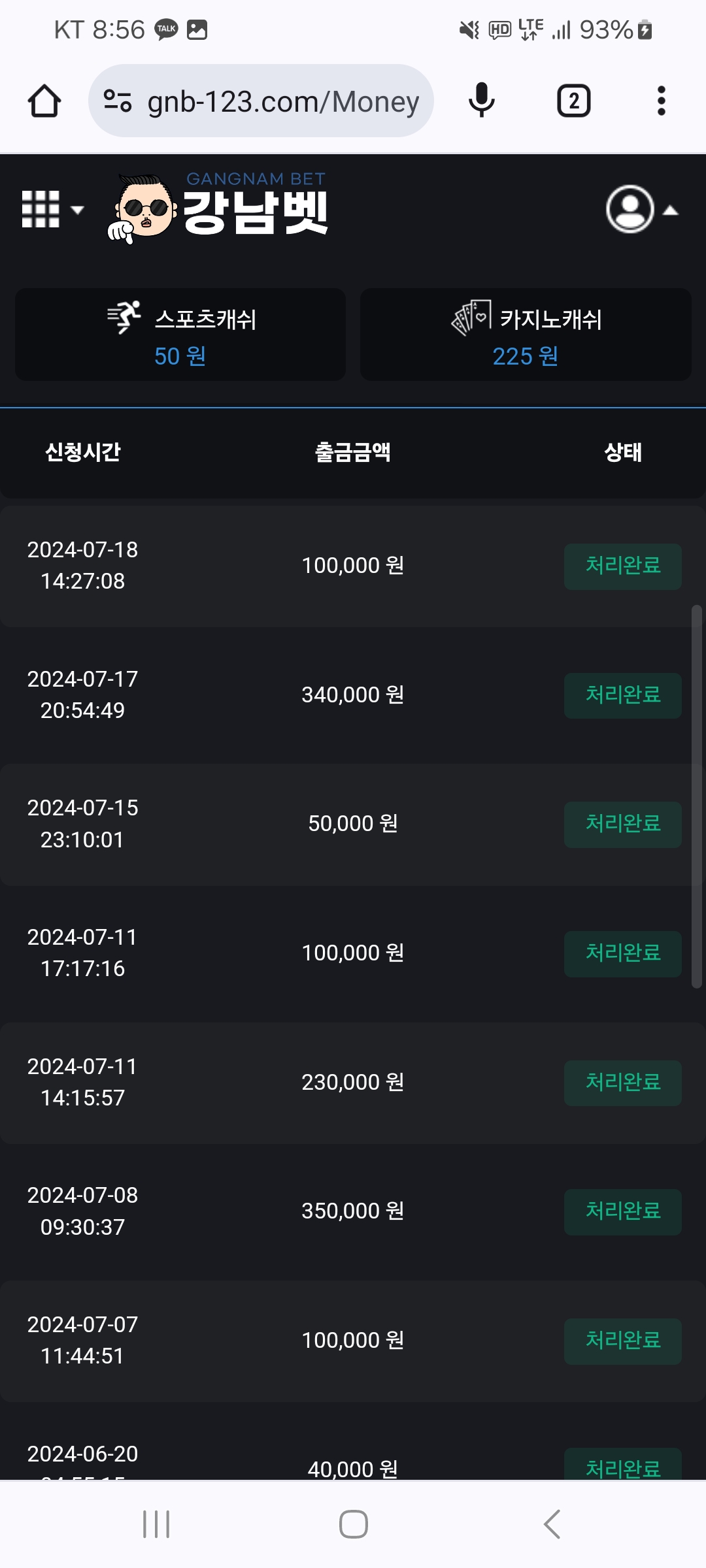Screen dimensions: 706x1568
Task: Open the browser tab switcher
Action: (x=573, y=101)
